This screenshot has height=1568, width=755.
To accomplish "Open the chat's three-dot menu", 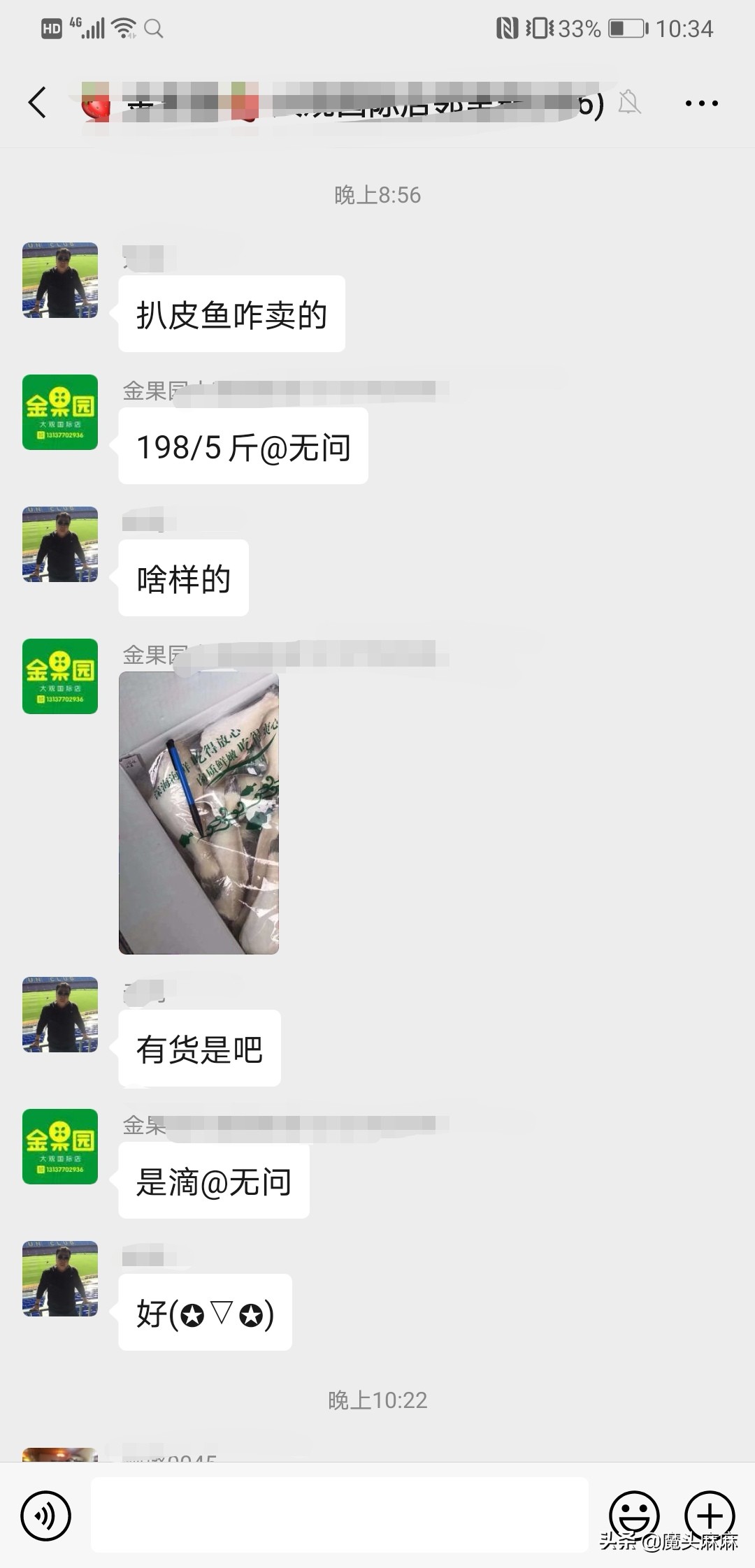I will (701, 103).
